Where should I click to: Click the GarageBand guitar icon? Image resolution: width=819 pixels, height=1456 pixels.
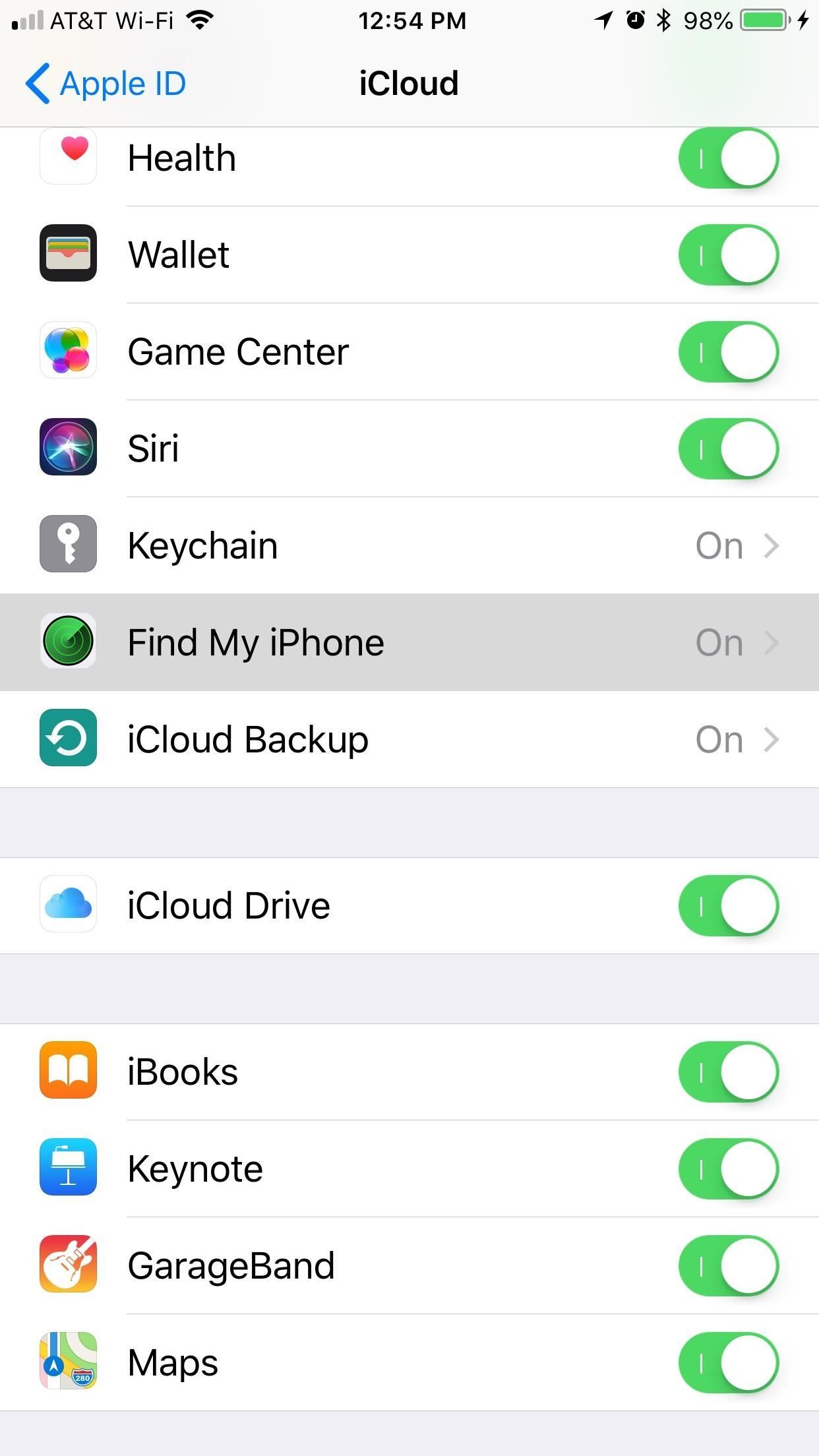[x=68, y=1265]
